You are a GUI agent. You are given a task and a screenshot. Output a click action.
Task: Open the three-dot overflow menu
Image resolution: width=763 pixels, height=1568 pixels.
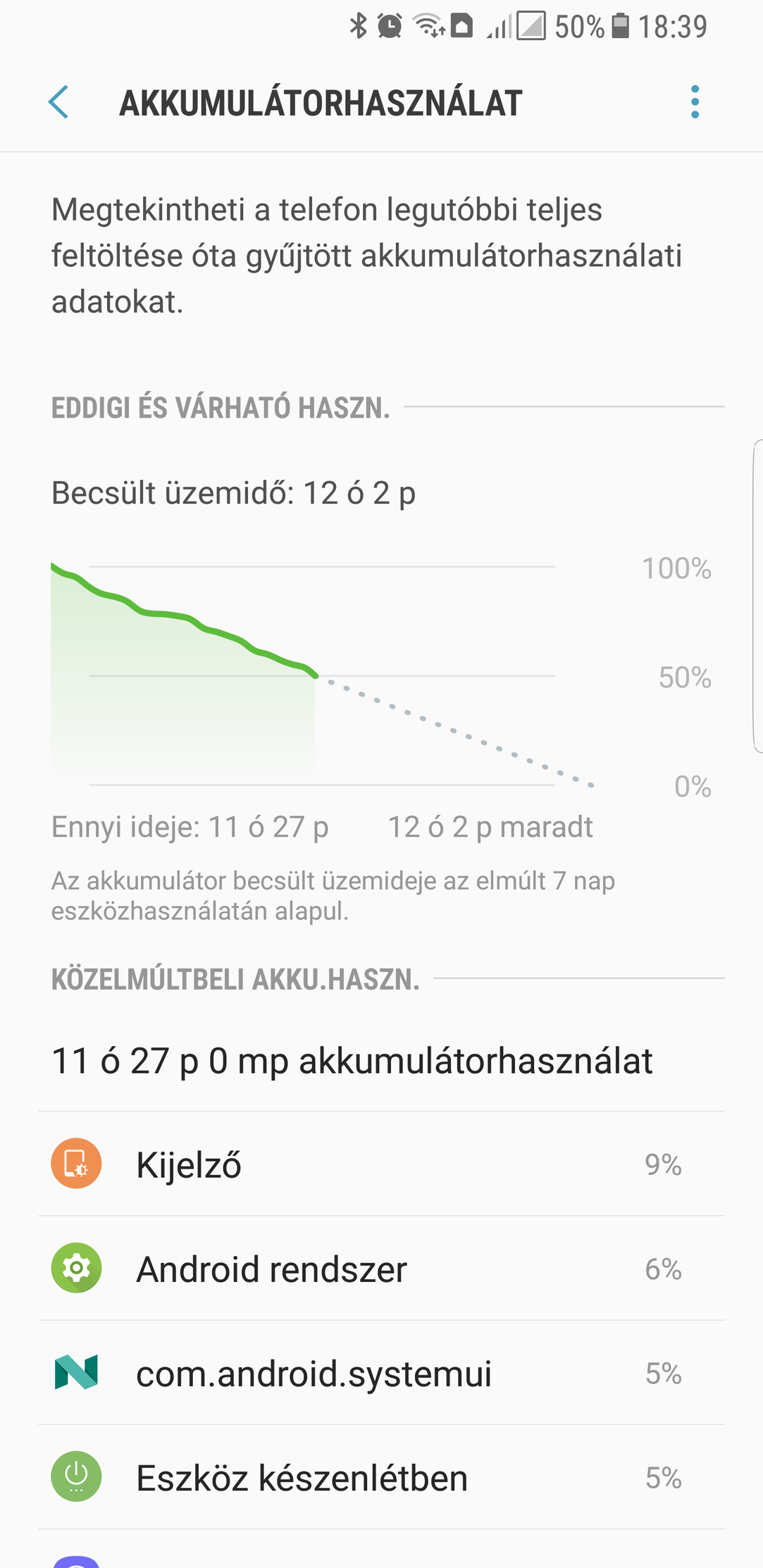[695, 103]
